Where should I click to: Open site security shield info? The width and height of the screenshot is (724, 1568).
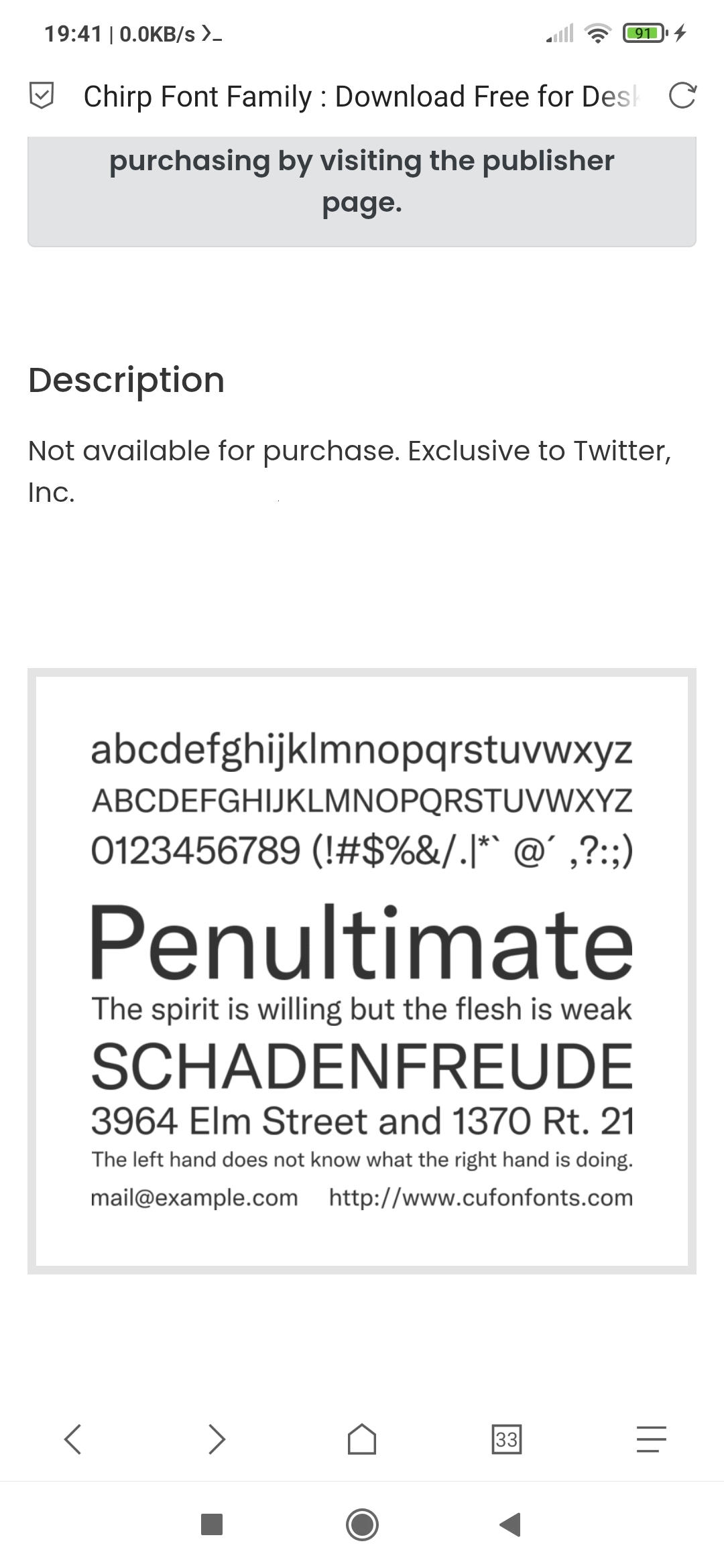(x=42, y=96)
